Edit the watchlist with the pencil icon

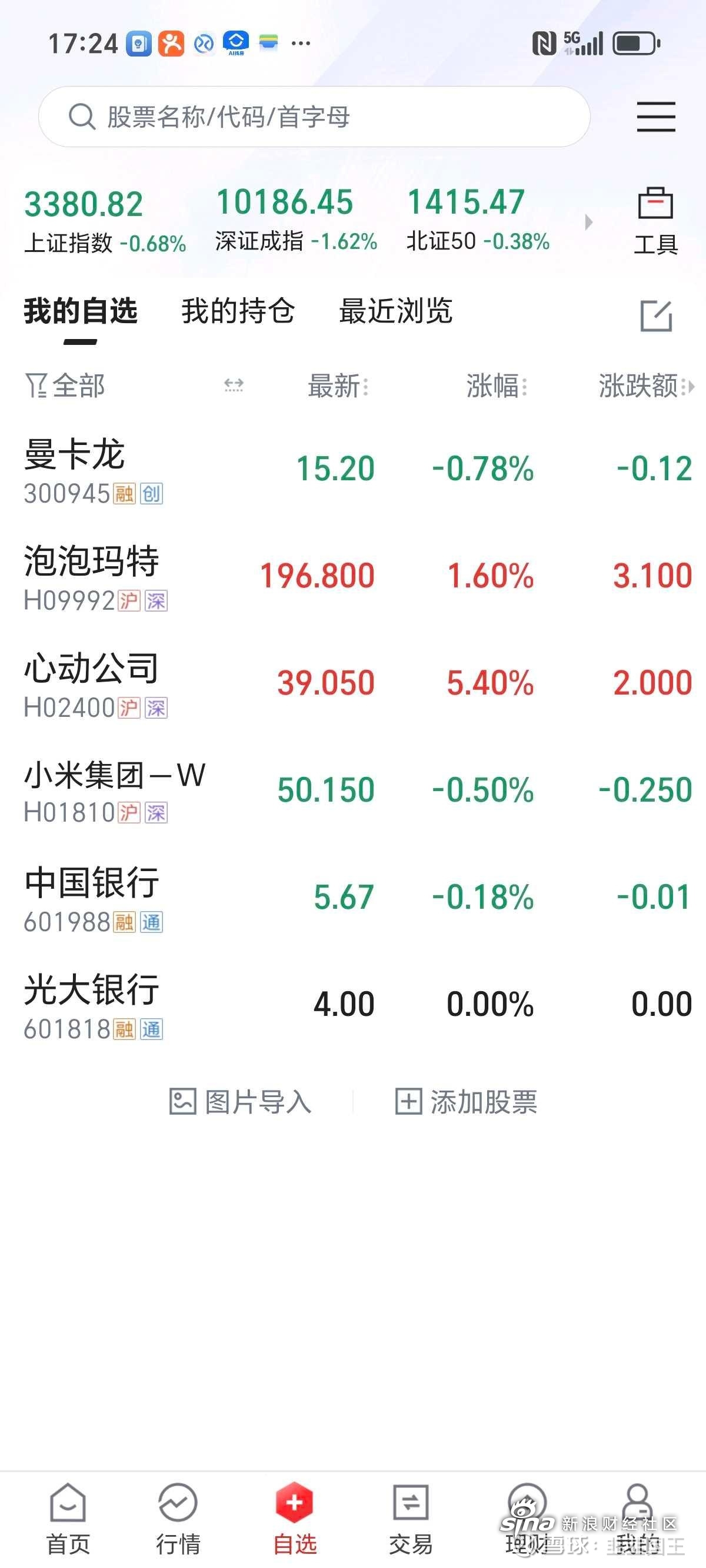tap(656, 315)
